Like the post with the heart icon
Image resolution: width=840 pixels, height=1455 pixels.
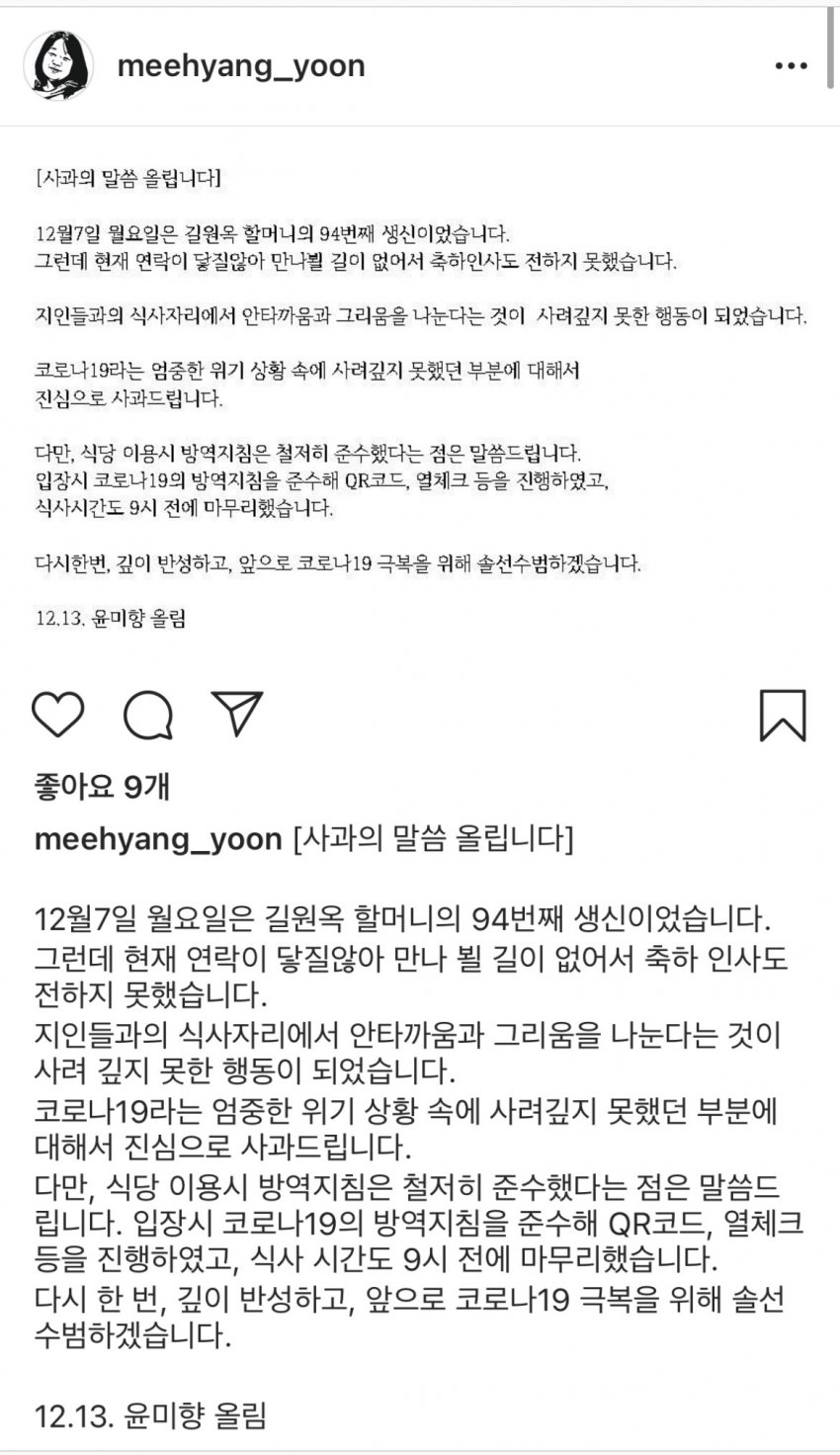tap(58, 715)
